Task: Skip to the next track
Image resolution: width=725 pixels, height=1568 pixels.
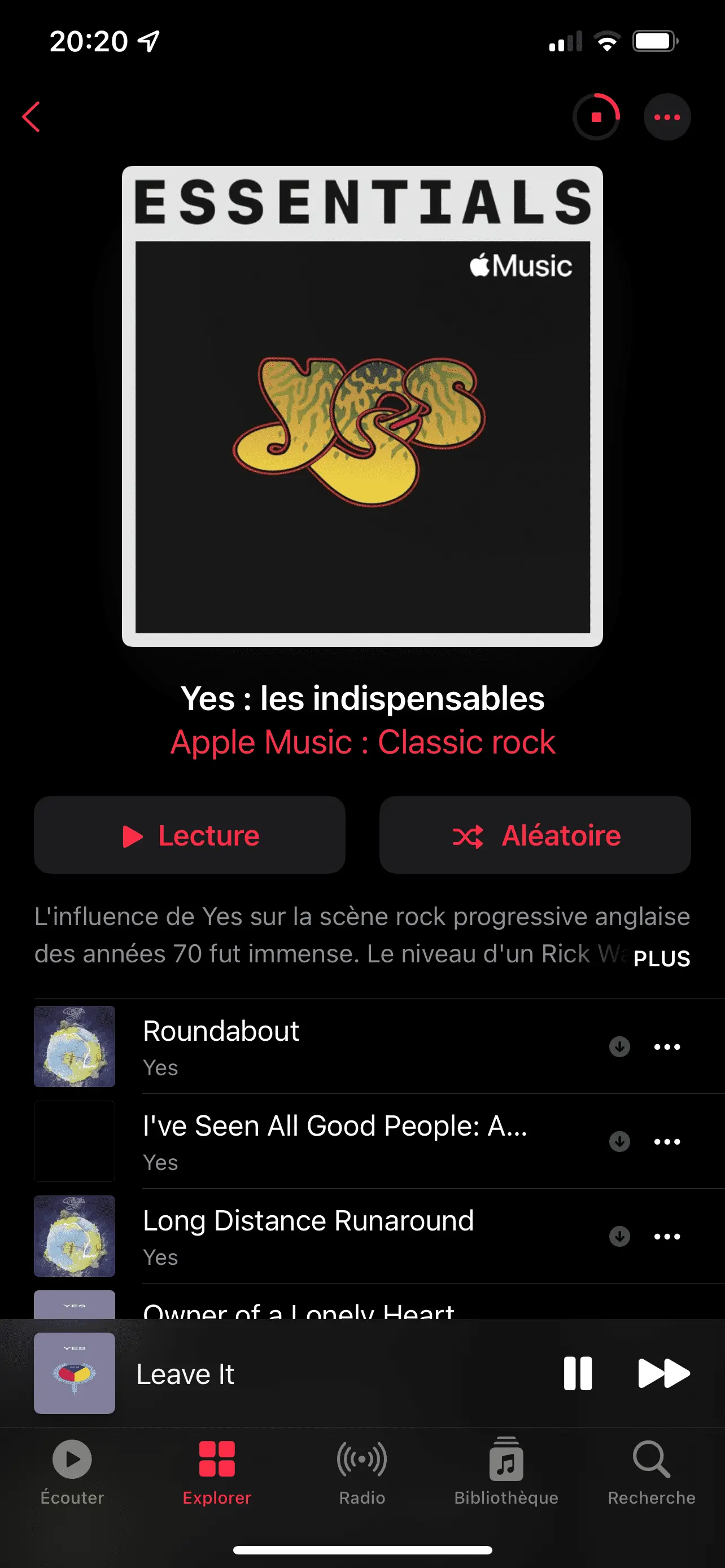Action: (663, 1373)
